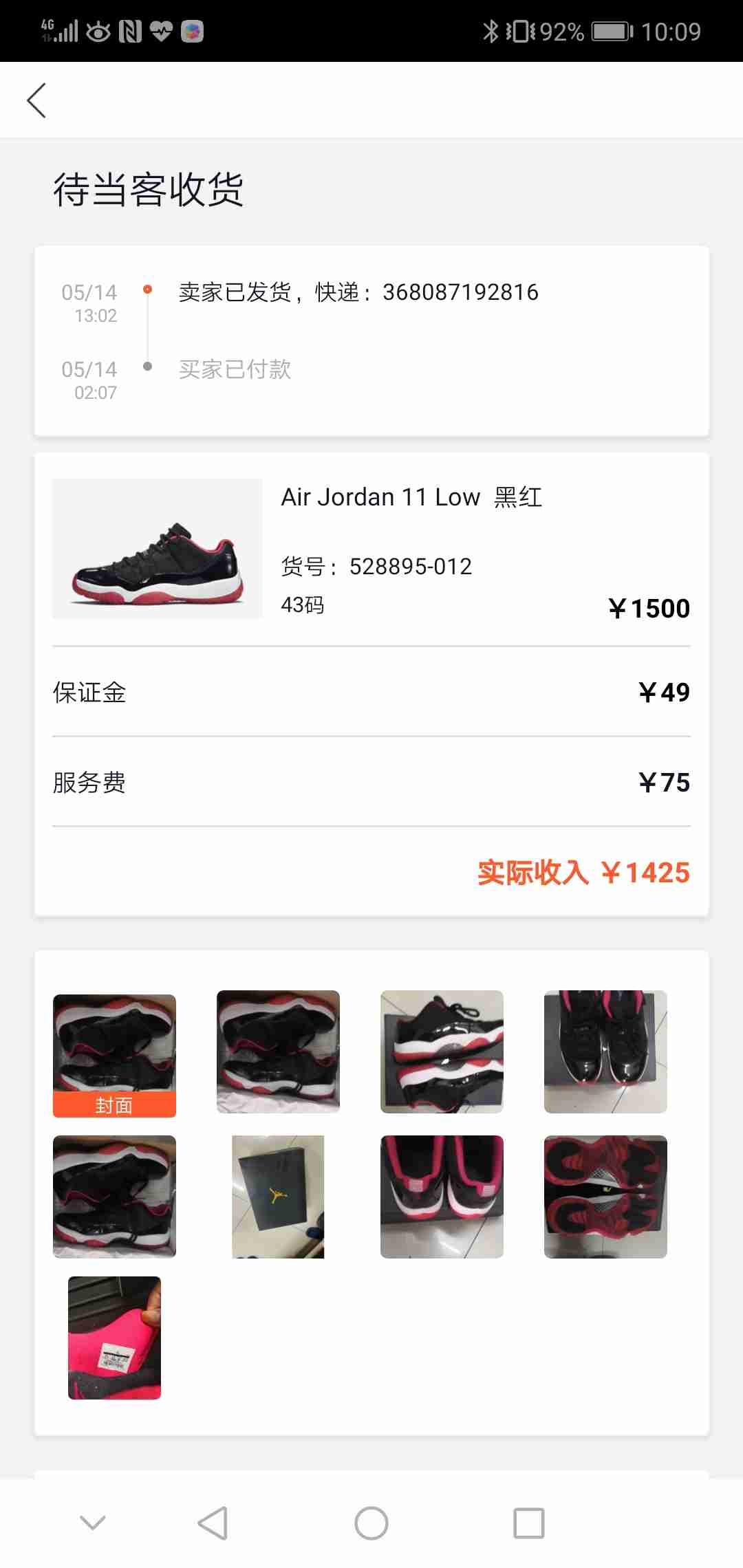The width and height of the screenshot is (743, 1568).
Task: Hide the navigation bar with the down chevron
Action: [x=93, y=1523]
